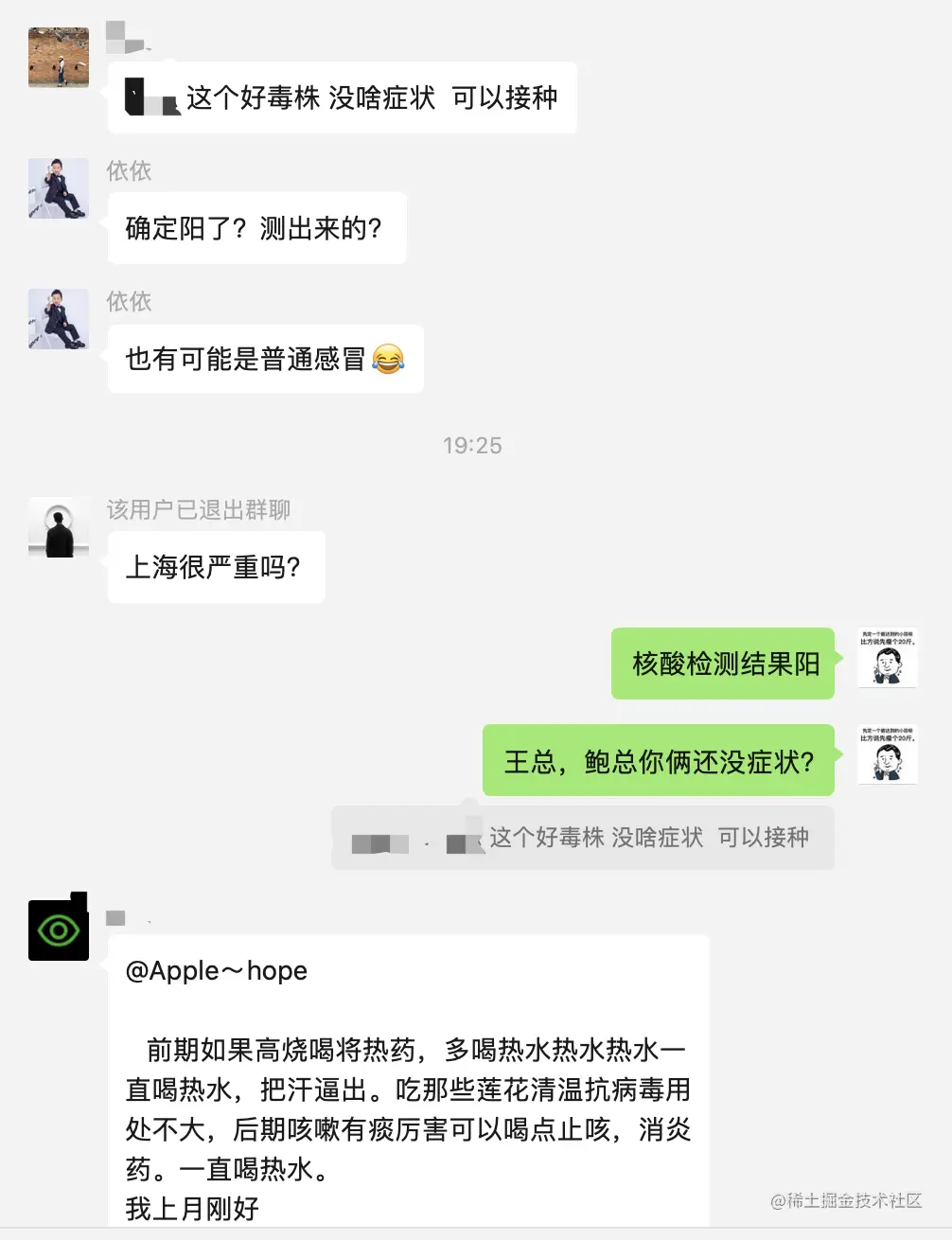Open 依依's avatar beside '确定阳了？测出来的？'
This screenshot has width=952, height=1240.
59,188
